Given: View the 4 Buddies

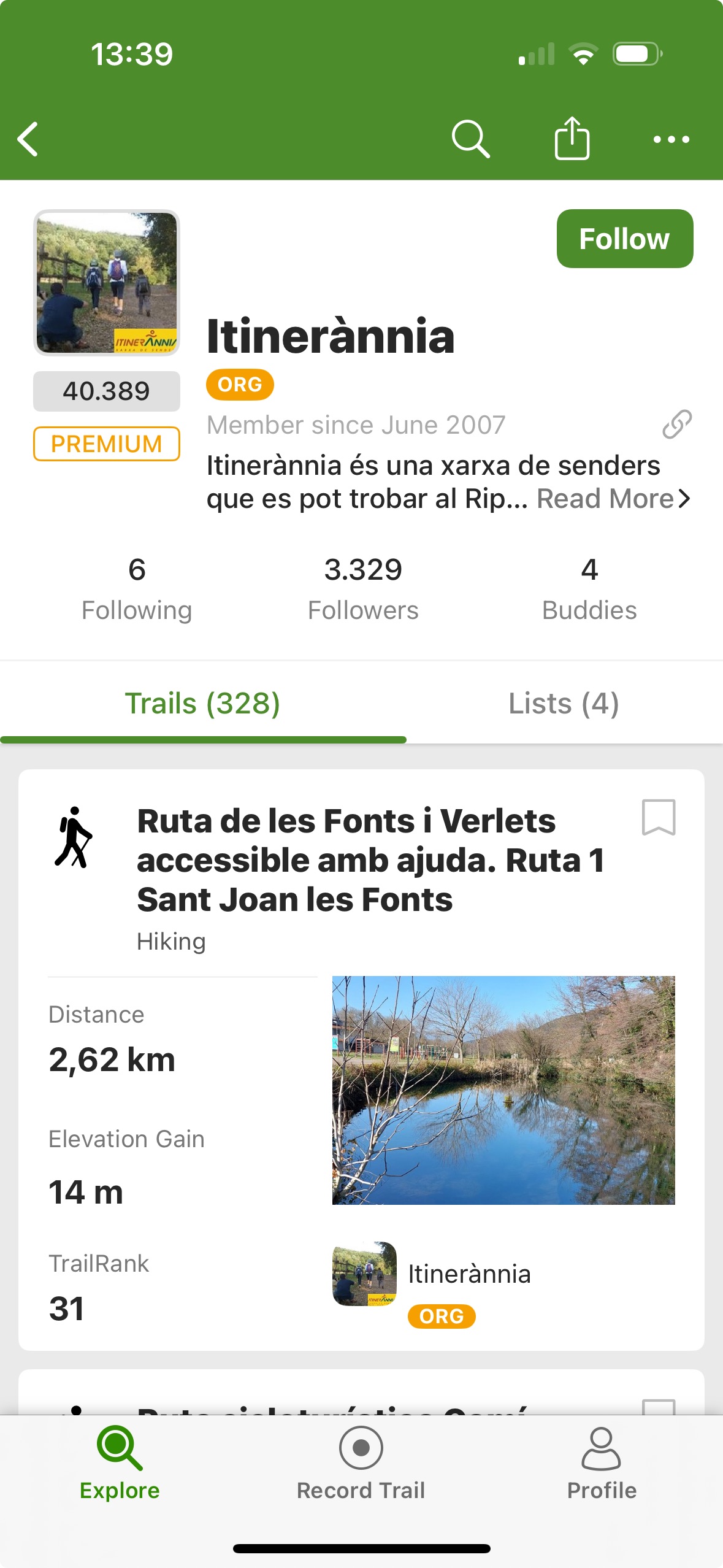Looking at the screenshot, I should point(589,588).
